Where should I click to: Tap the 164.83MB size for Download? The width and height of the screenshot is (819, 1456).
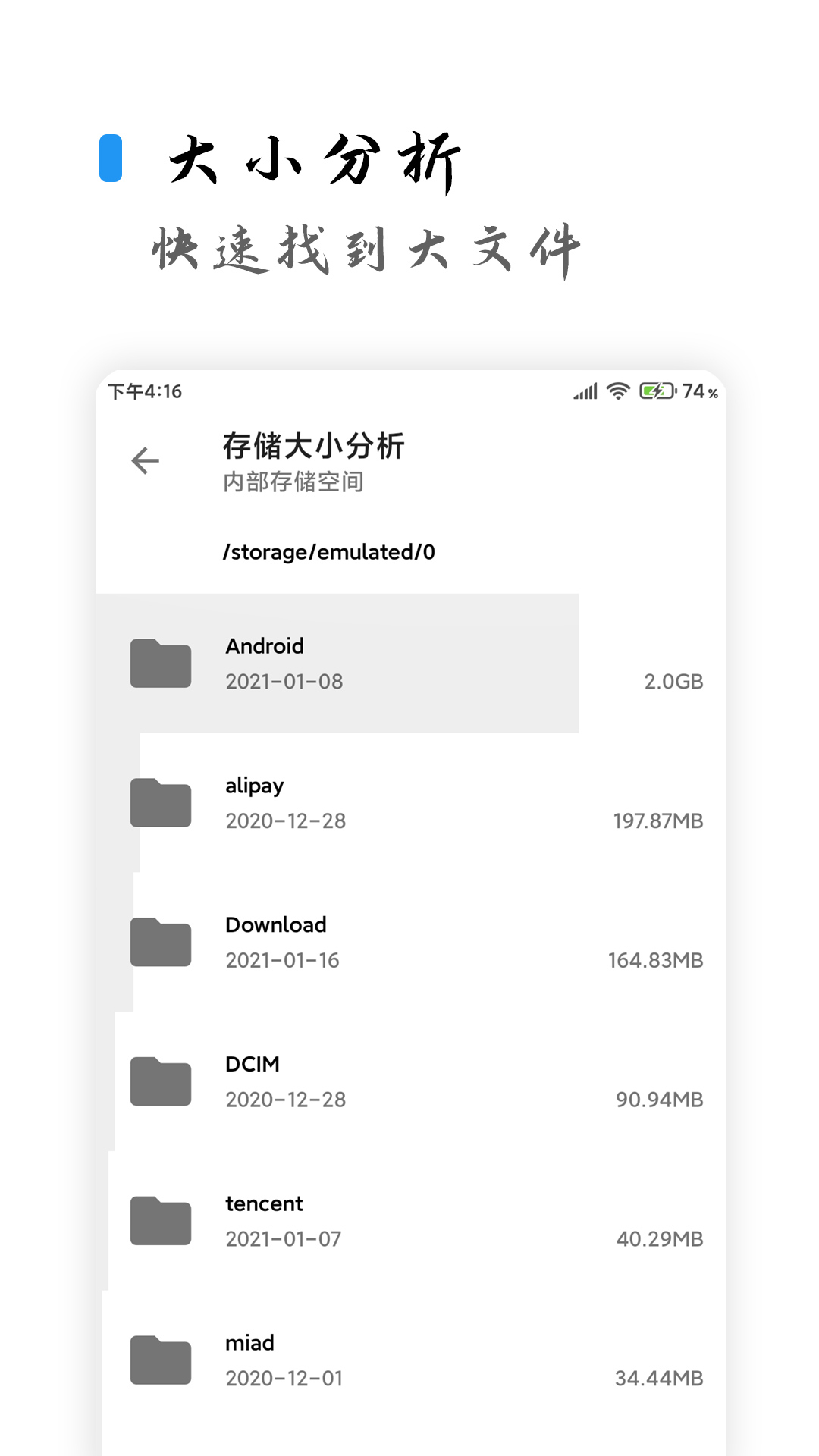coord(657,959)
